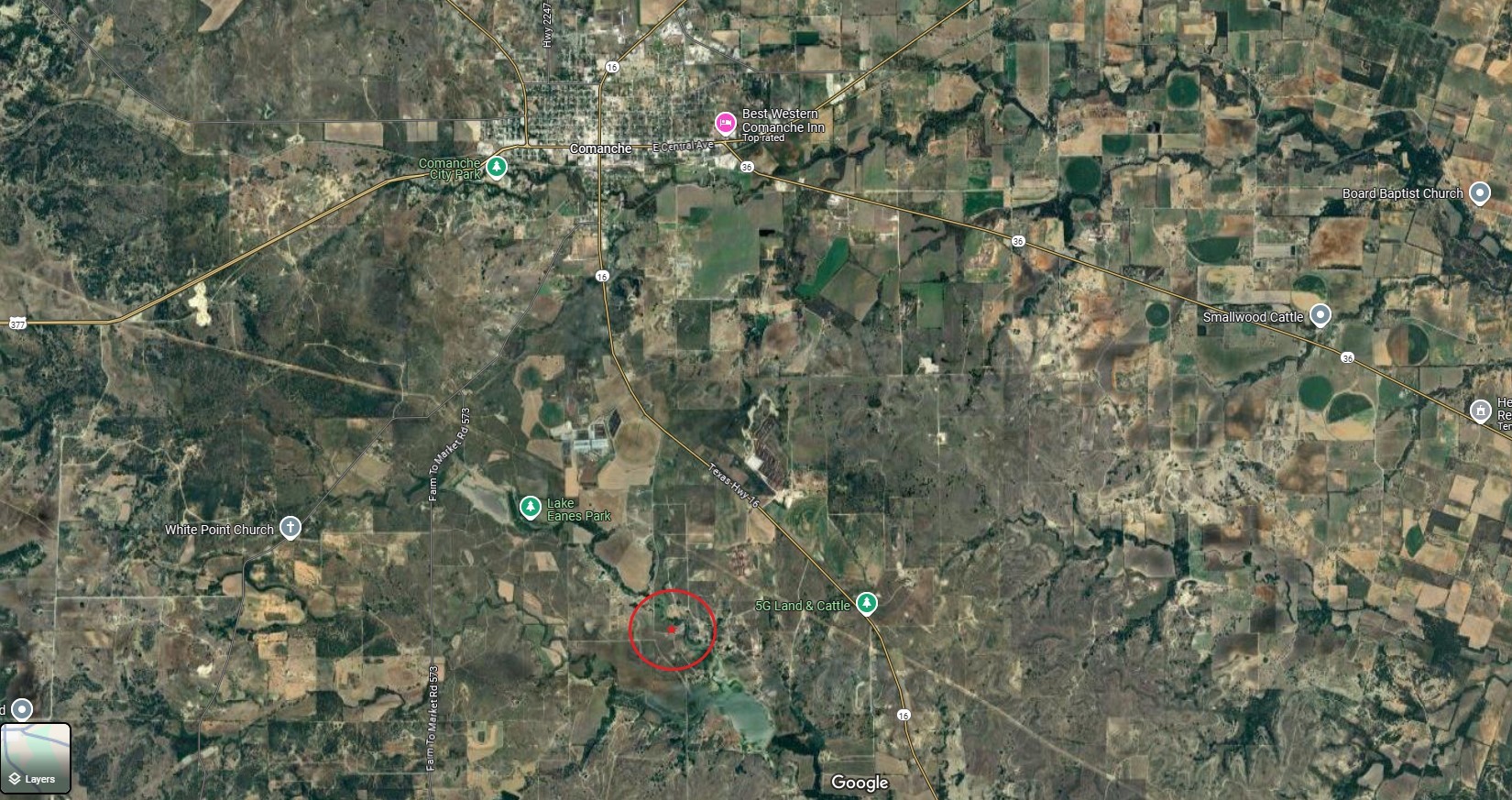1512x800 pixels.
Task: Select the Board Baptist Church marker
Action: tap(1479, 192)
